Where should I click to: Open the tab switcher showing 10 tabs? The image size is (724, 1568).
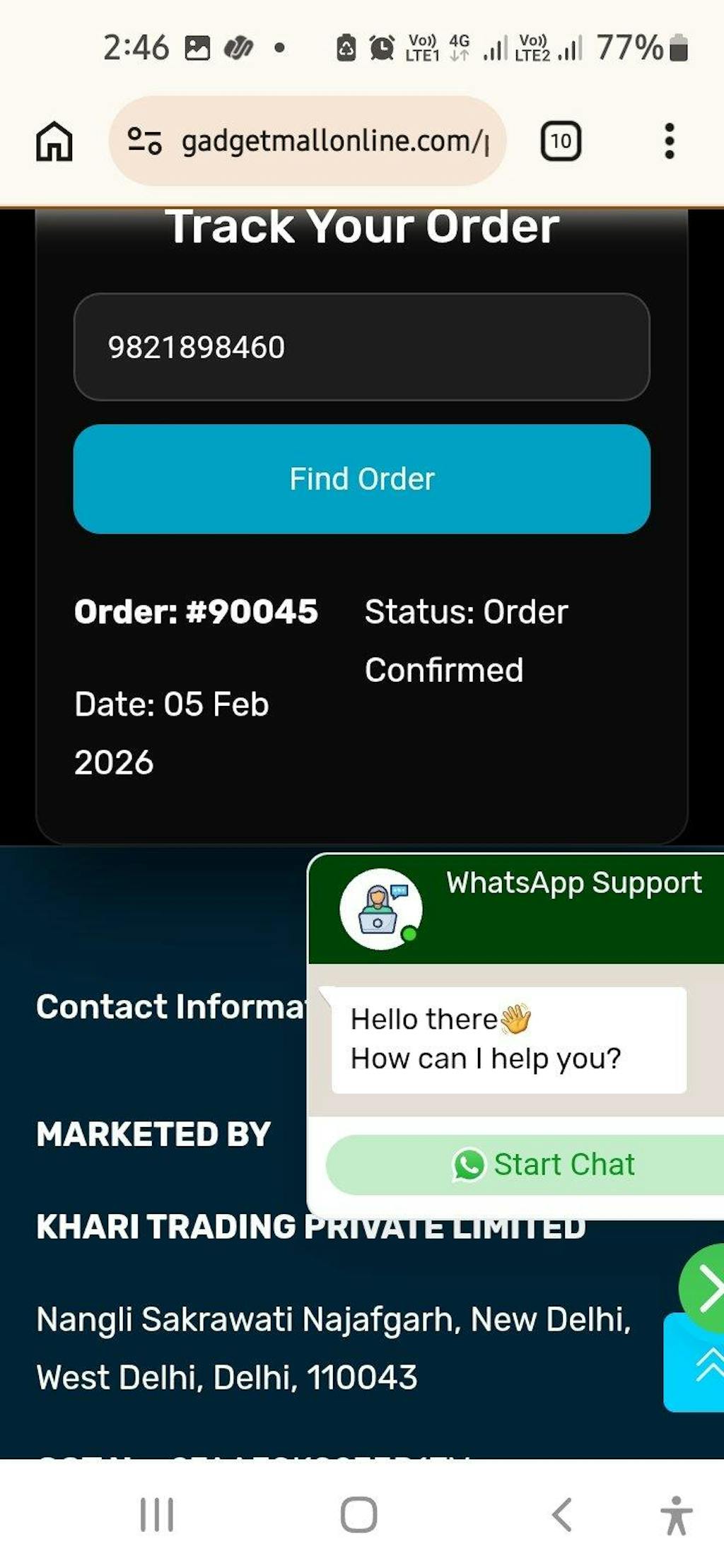[x=561, y=141]
